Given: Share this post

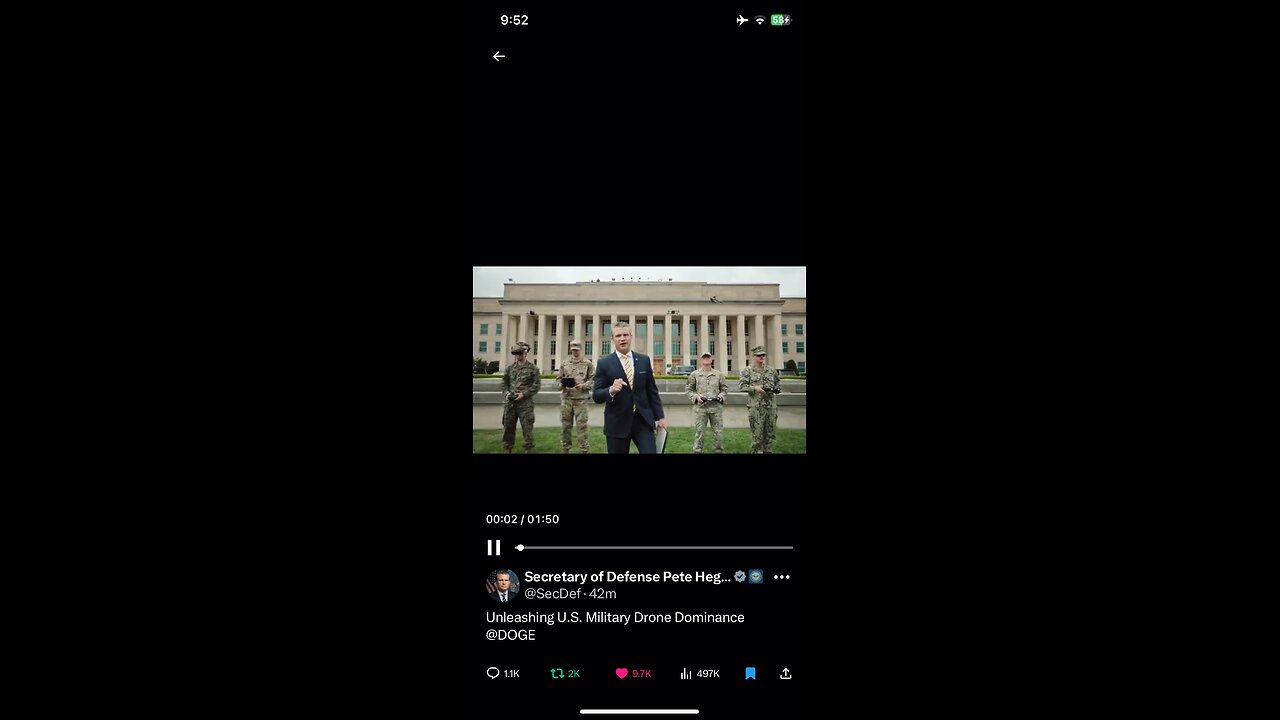Looking at the screenshot, I should point(786,674).
